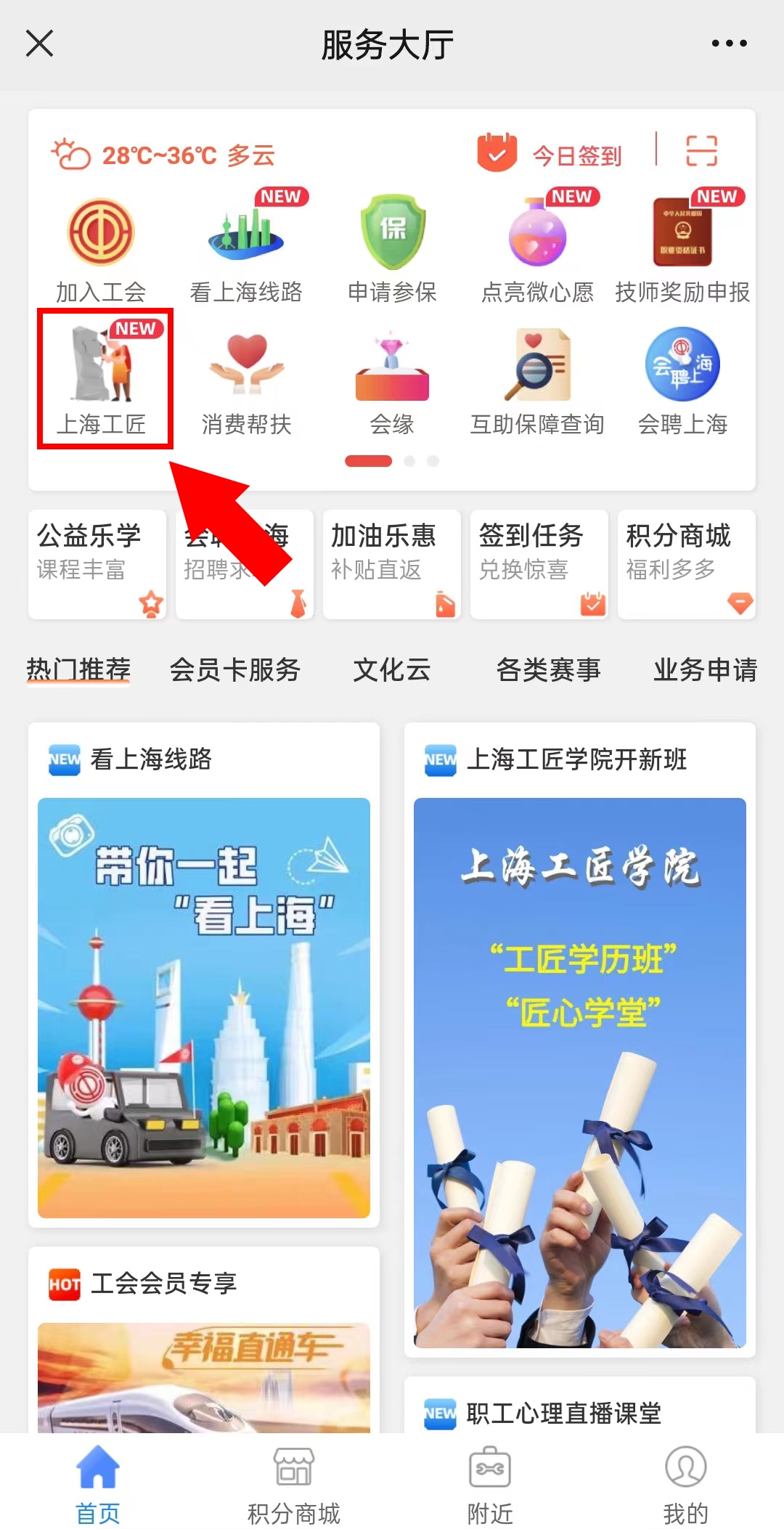Screen dimensions: 784x1529
Task: Select the 各类赛事 tab
Action: coord(549,669)
